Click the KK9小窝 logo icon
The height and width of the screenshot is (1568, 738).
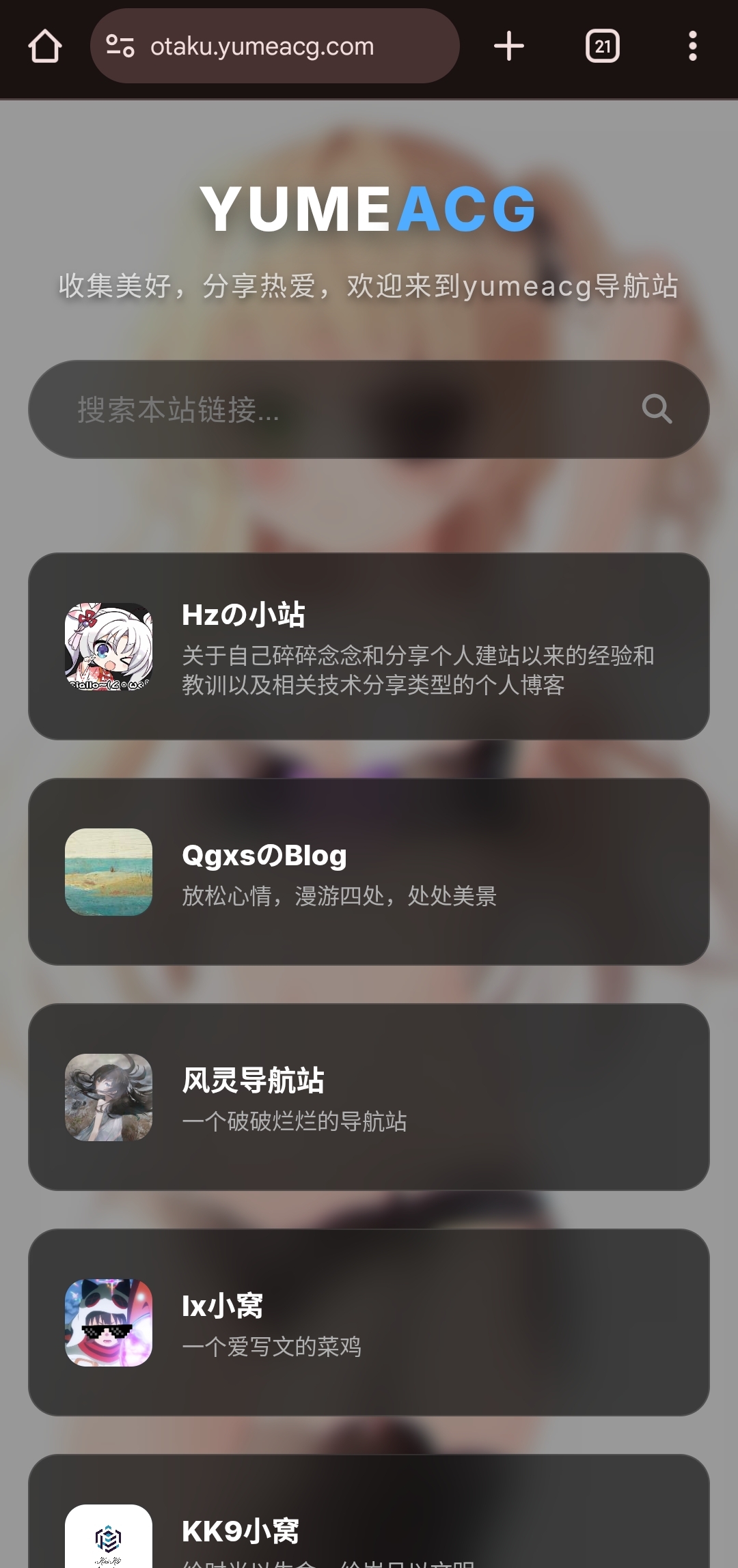(109, 1537)
